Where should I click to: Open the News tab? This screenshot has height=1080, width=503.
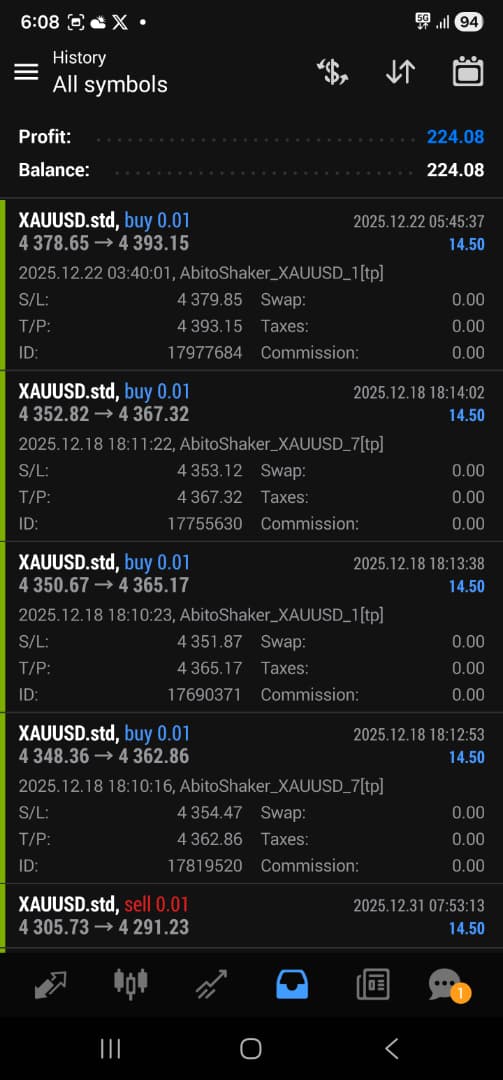coord(373,984)
